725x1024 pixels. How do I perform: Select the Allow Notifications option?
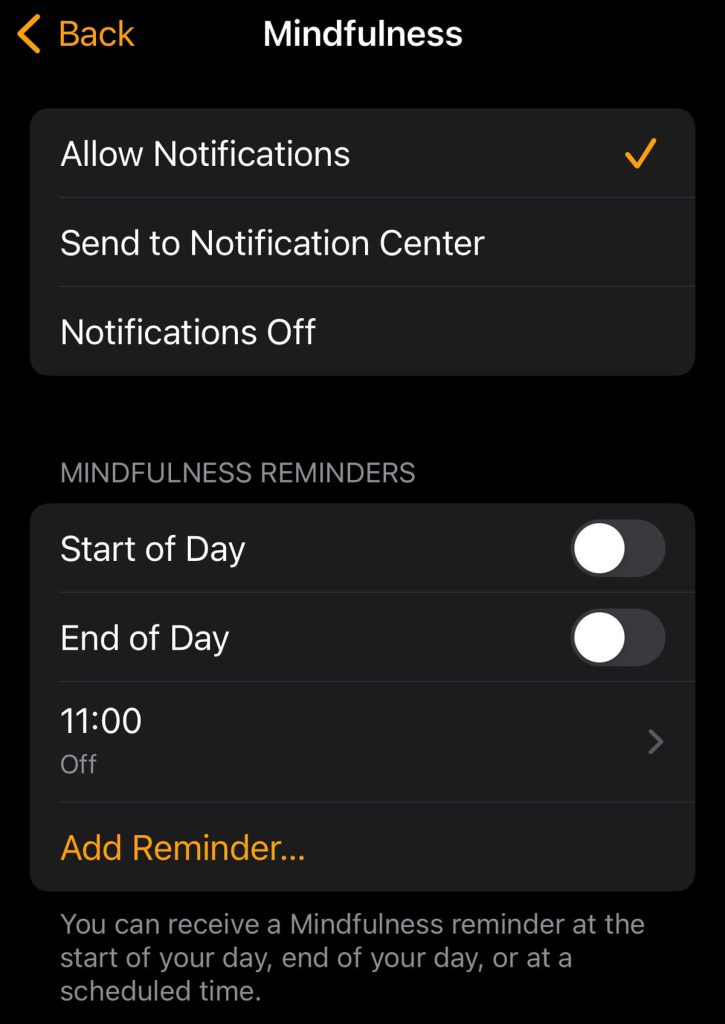point(360,154)
